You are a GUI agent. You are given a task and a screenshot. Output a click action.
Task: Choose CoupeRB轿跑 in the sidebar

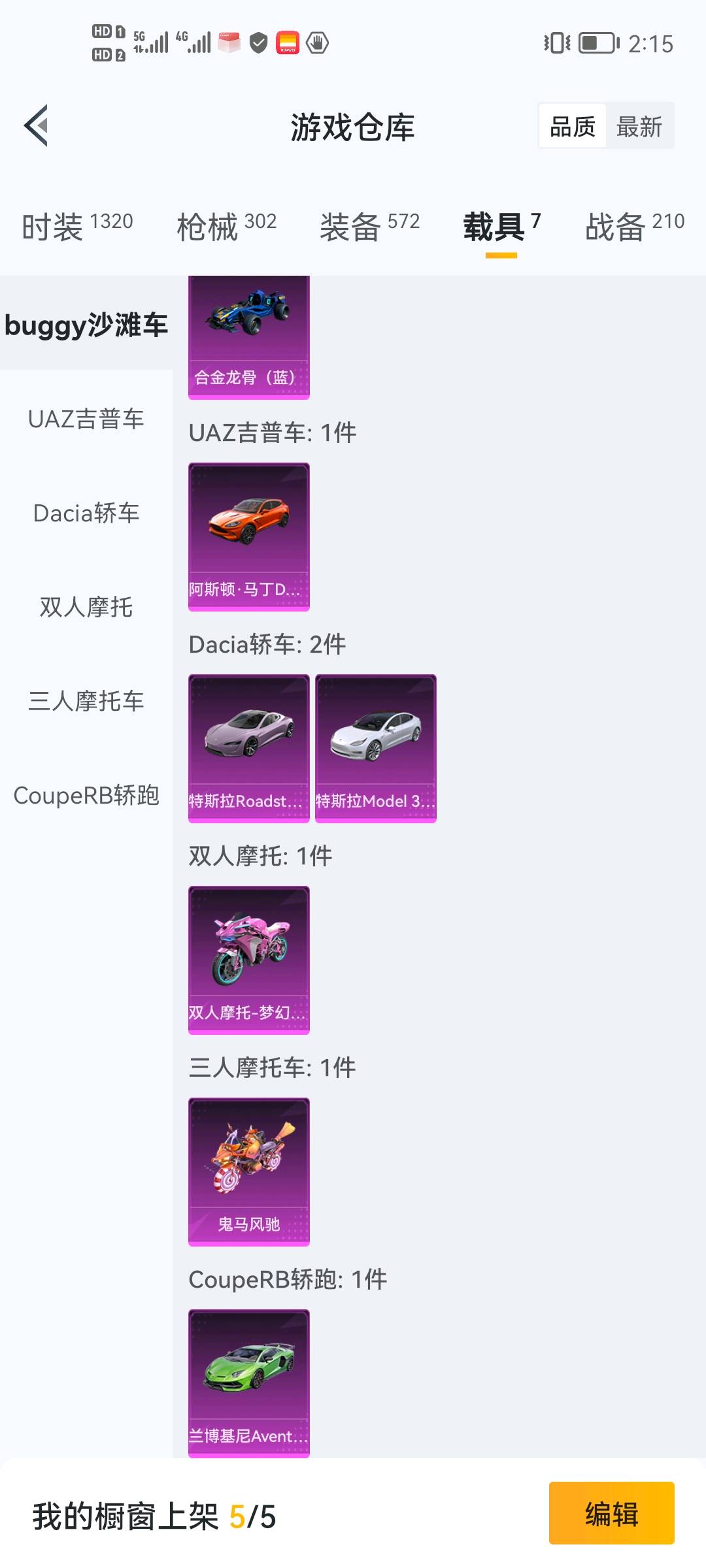point(86,795)
